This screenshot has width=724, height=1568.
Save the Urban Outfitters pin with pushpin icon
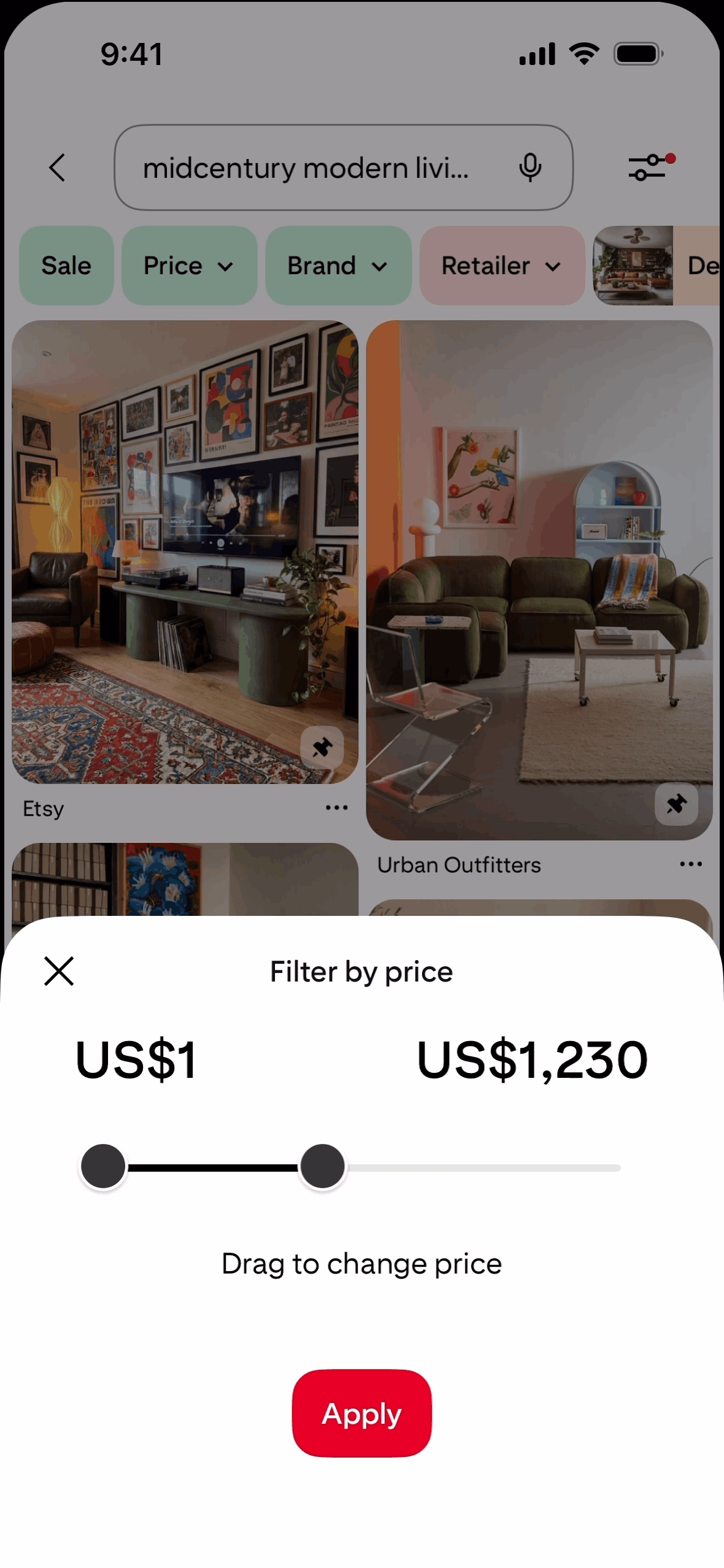click(676, 804)
